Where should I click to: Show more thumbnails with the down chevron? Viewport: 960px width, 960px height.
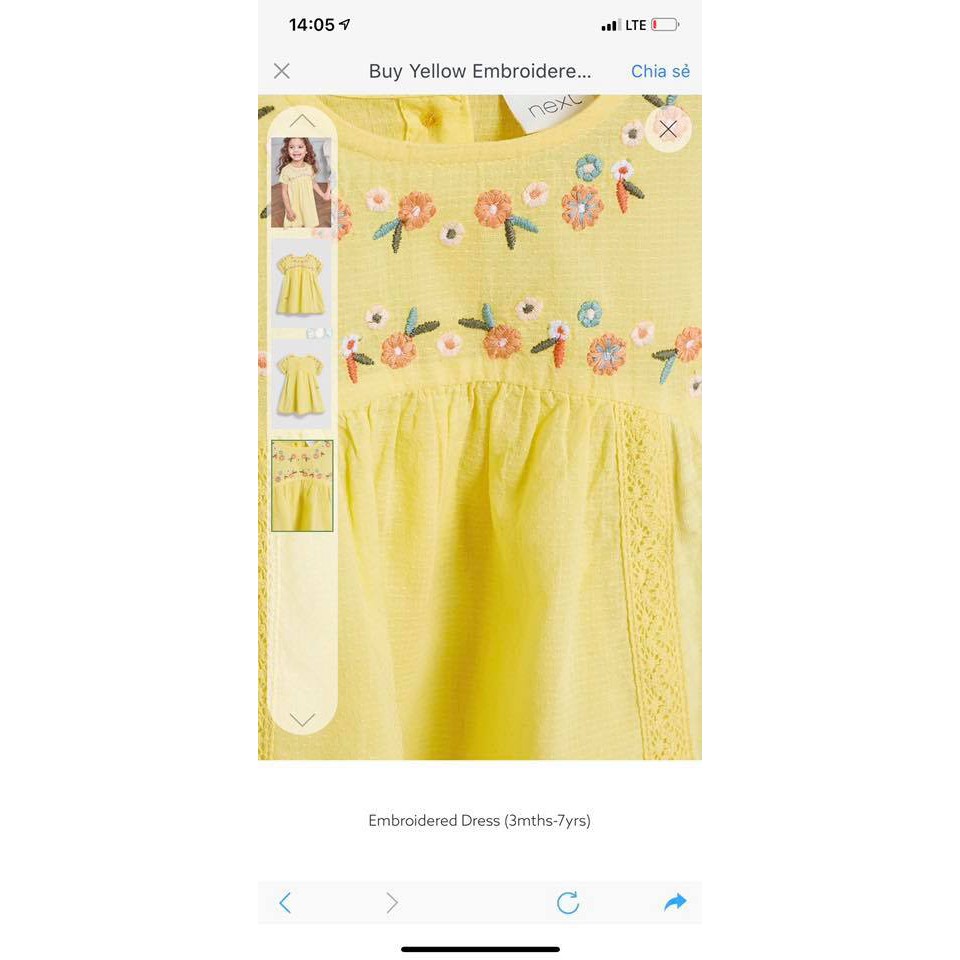[302, 719]
